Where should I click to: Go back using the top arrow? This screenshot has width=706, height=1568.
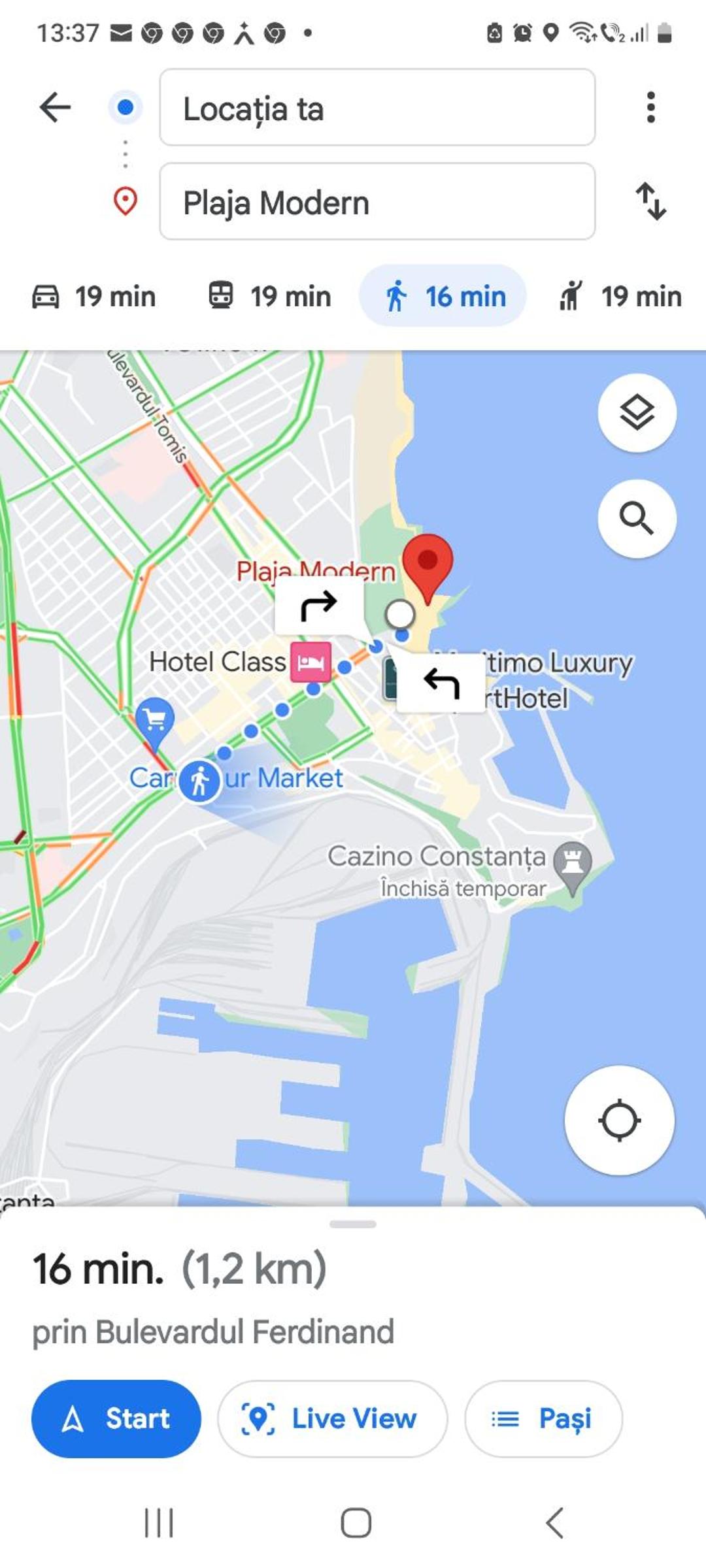click(x=55, y=107)
